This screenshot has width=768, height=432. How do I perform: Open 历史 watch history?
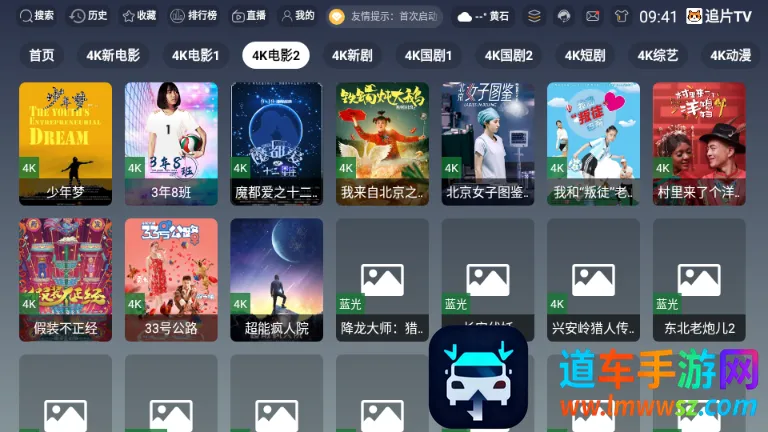pyautogui.click(x=89, y=16)
